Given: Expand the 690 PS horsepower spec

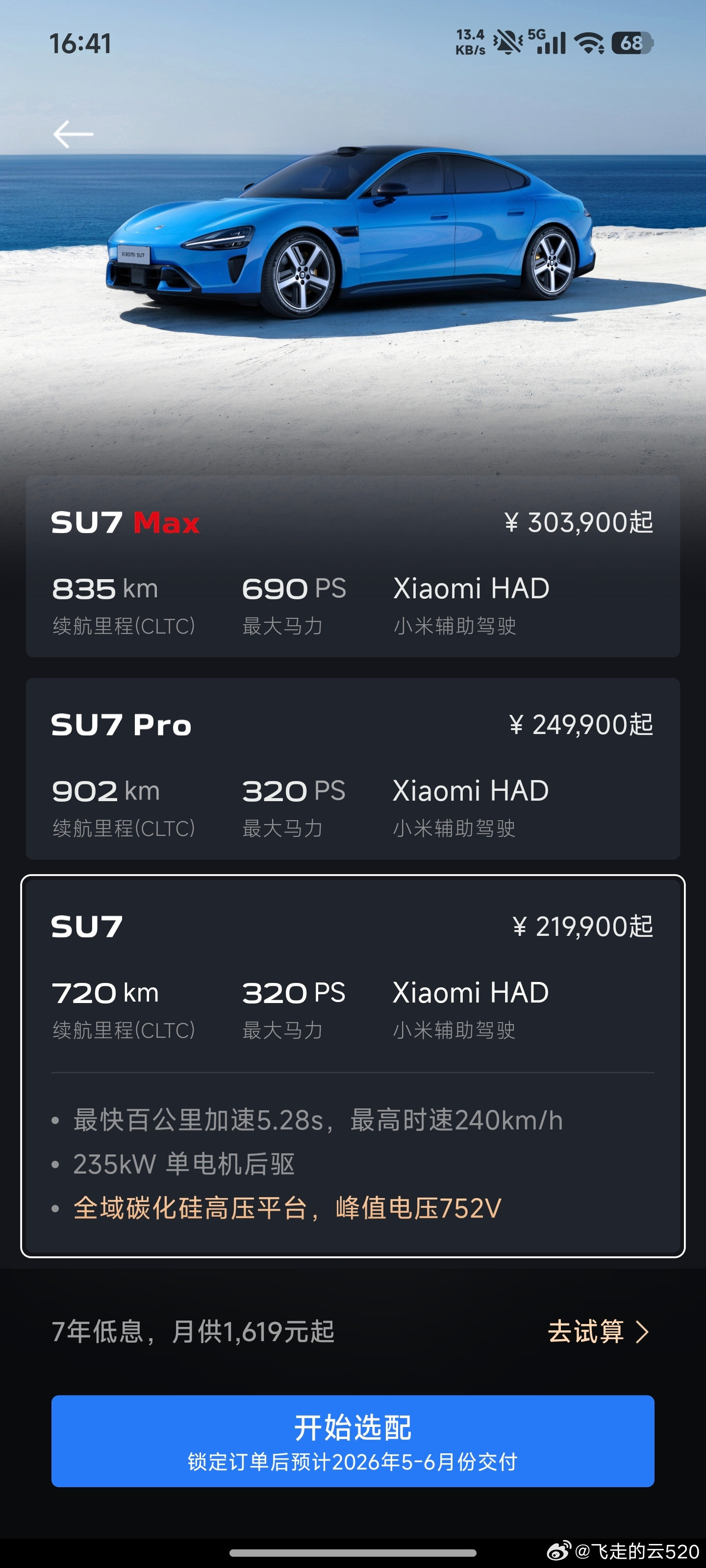Looking at the screenshot, I should [x=294, y=588].
